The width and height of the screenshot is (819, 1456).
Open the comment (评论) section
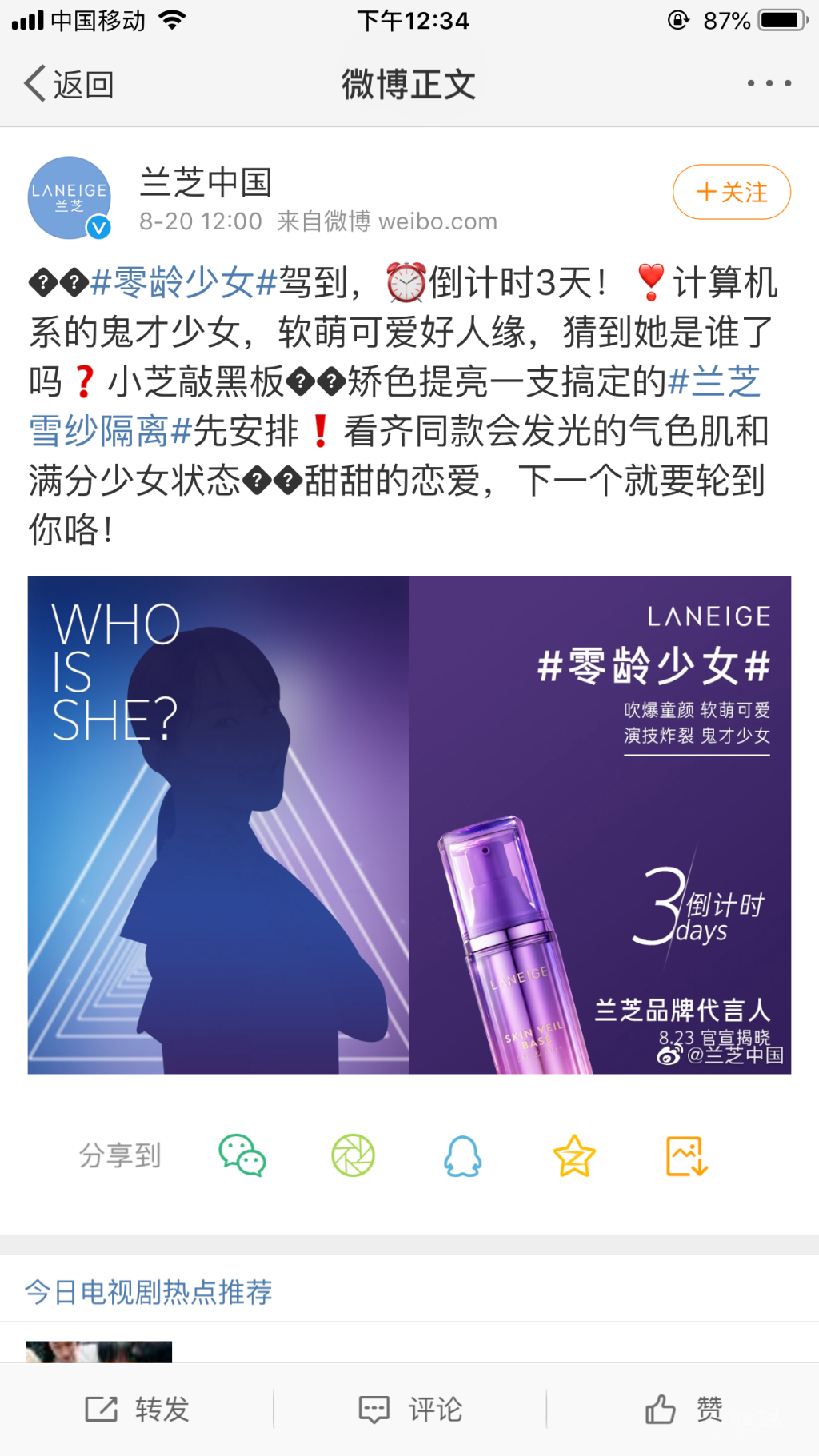[409, 1409]
